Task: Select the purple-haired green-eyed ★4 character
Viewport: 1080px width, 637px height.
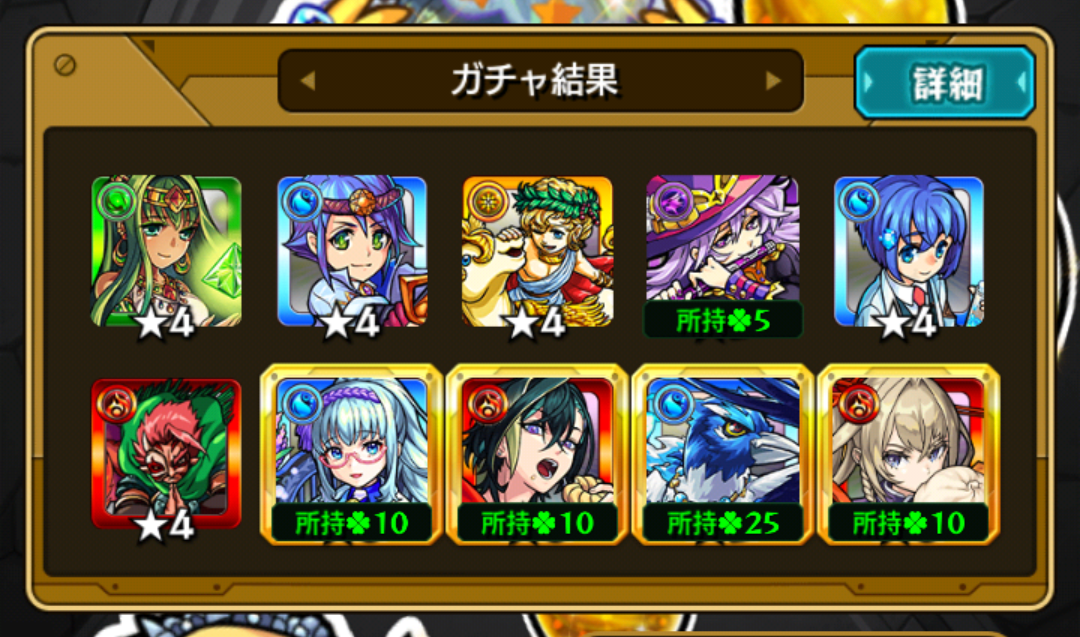Action: pos(352,252)
